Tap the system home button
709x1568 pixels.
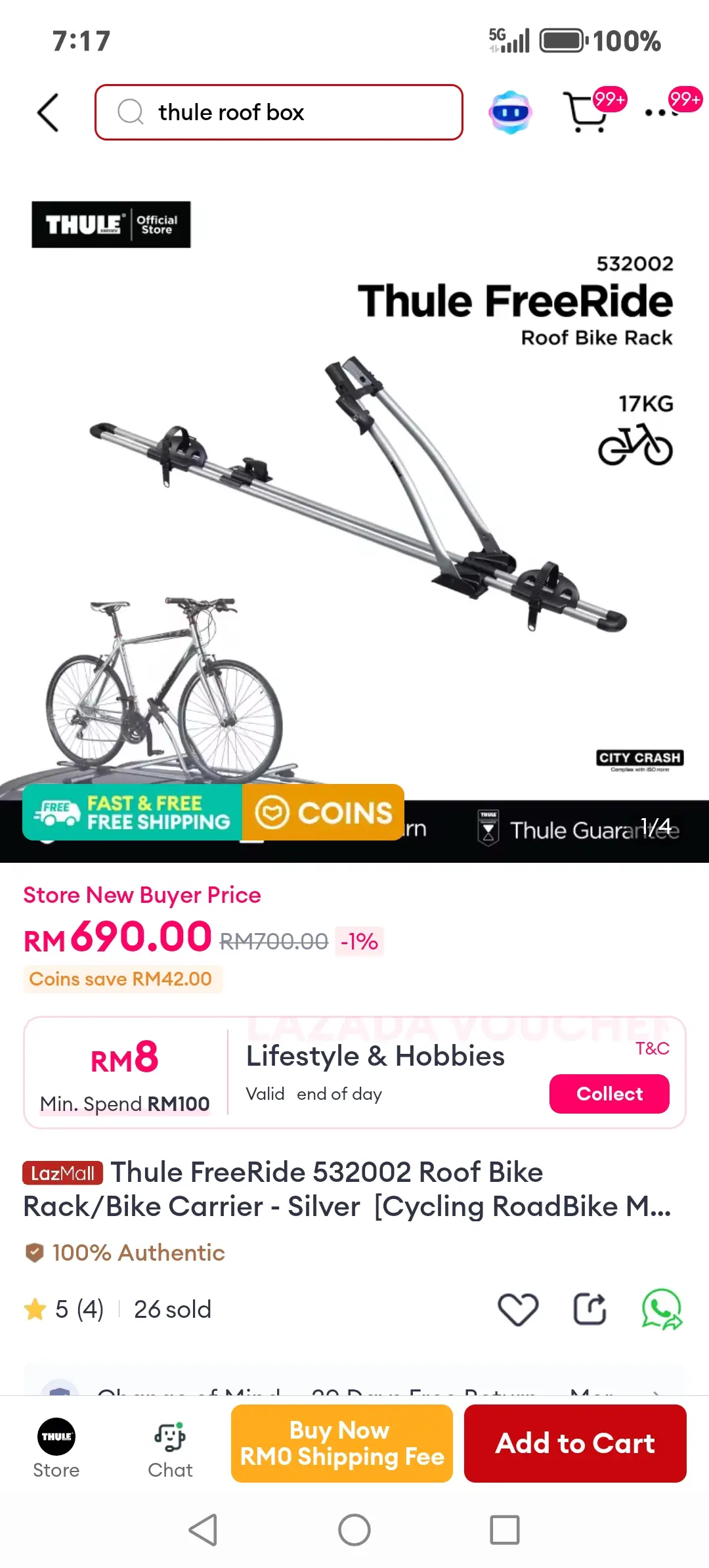click(354, 1530)
